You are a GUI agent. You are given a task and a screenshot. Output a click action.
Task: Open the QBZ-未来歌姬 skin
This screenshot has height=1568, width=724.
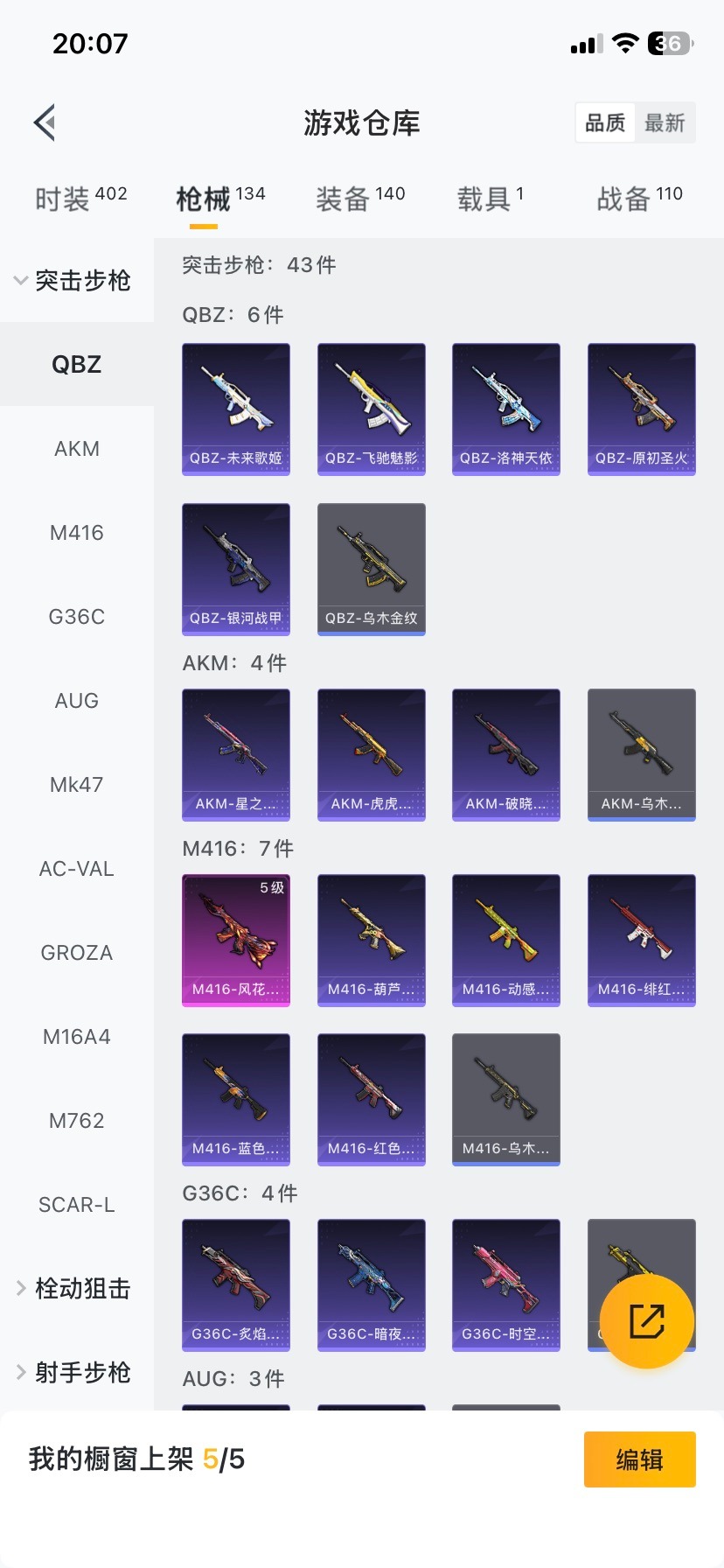pos(236,409)
